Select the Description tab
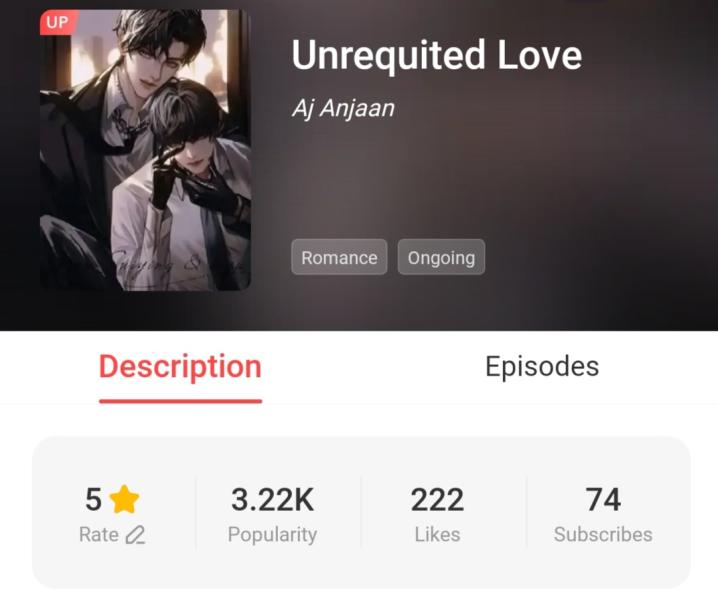This screenshot has height=600, width=718. 180,367
